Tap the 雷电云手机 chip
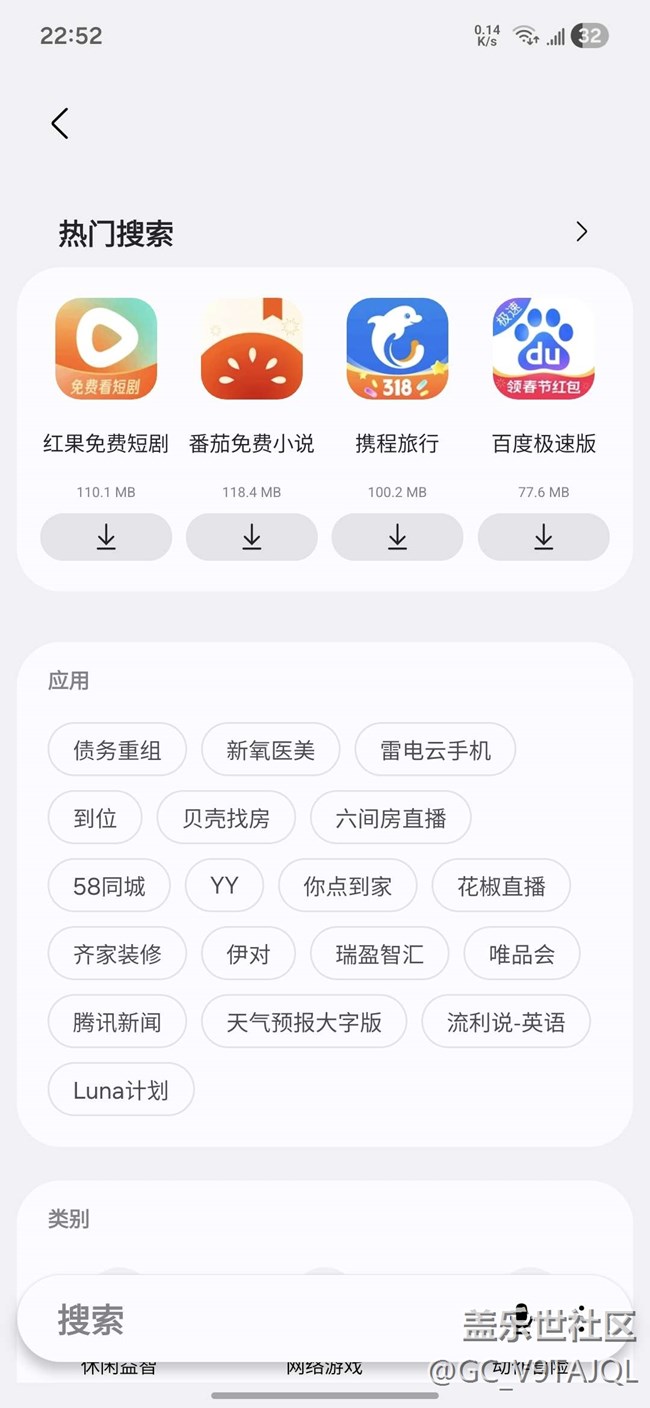 (435, 750)
